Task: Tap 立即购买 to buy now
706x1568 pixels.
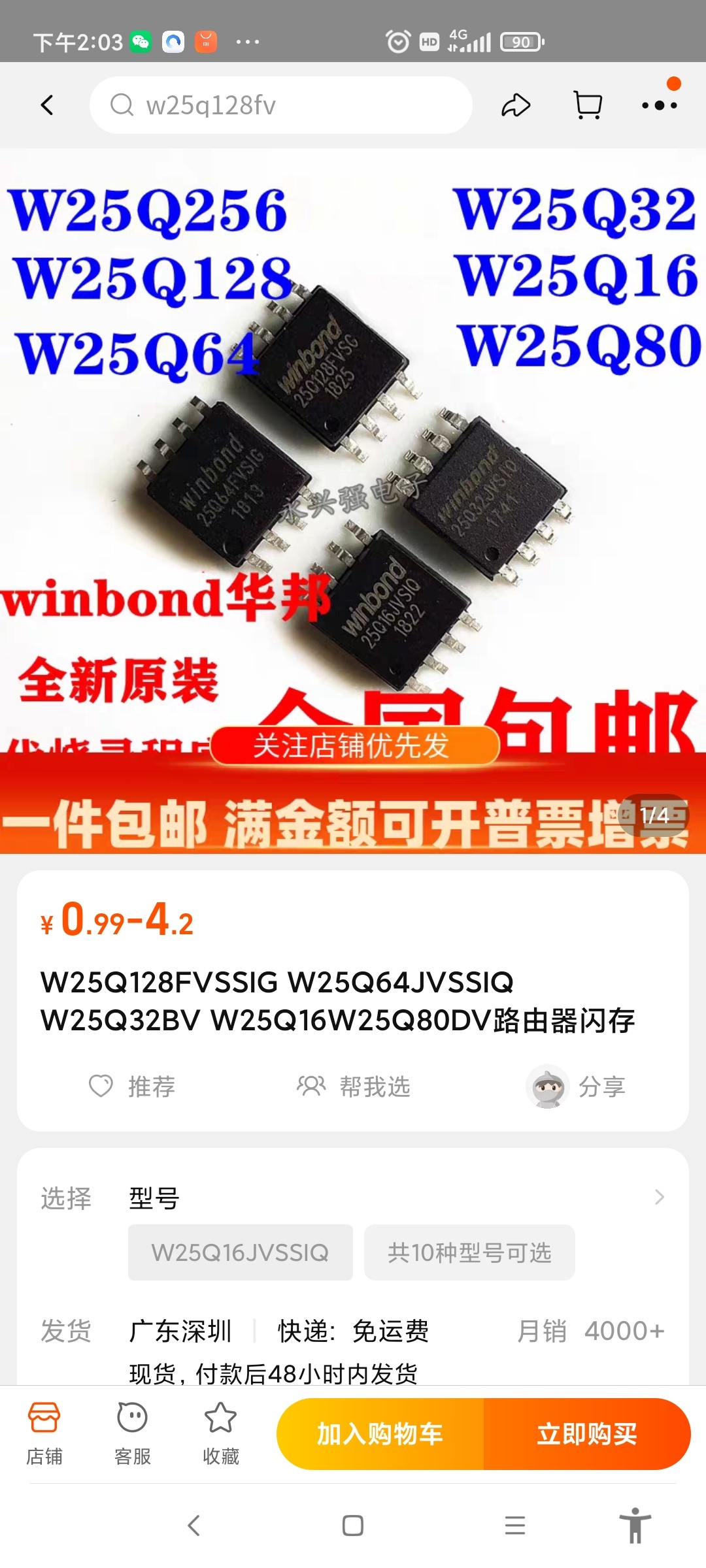Action: [586, 1434]
